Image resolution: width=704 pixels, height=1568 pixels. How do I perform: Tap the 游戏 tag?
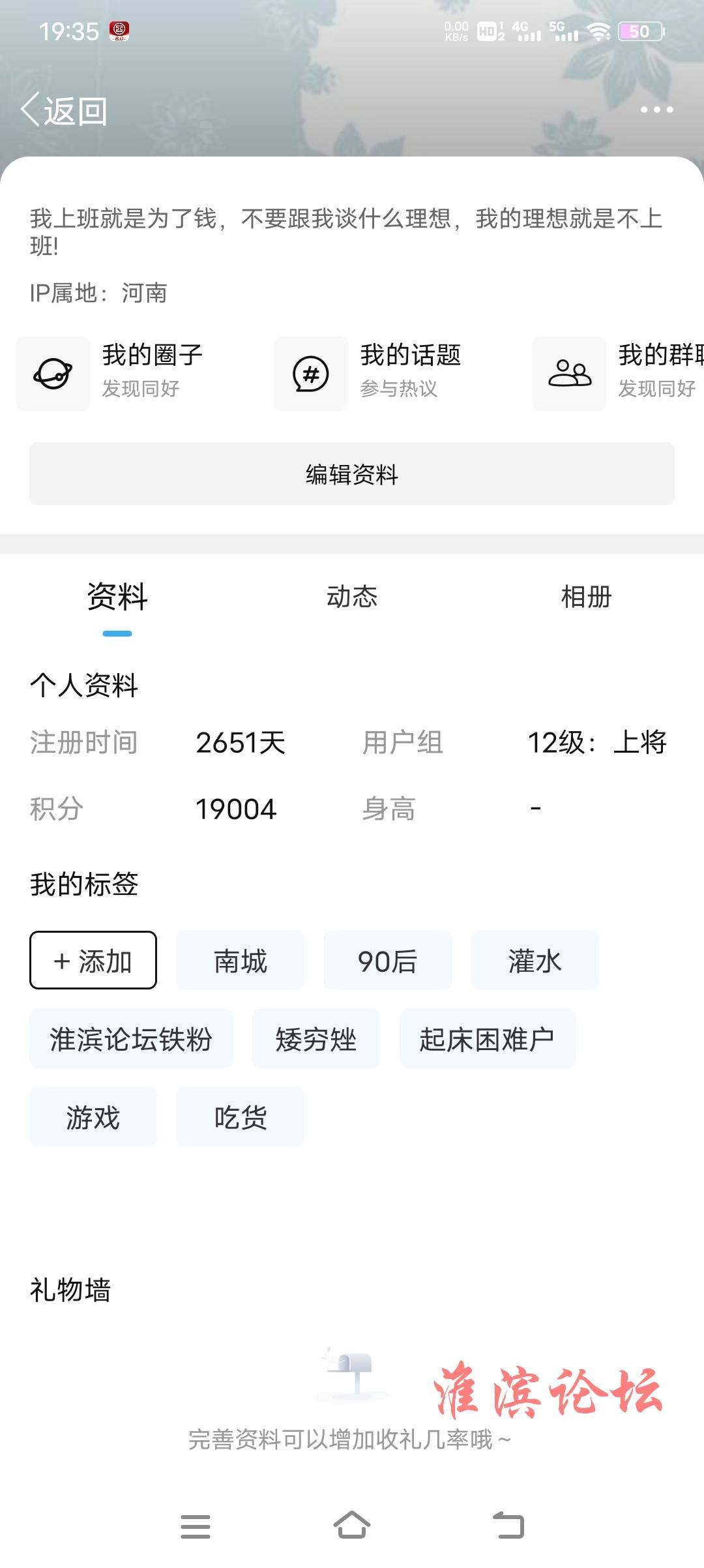coord(93,1117)
